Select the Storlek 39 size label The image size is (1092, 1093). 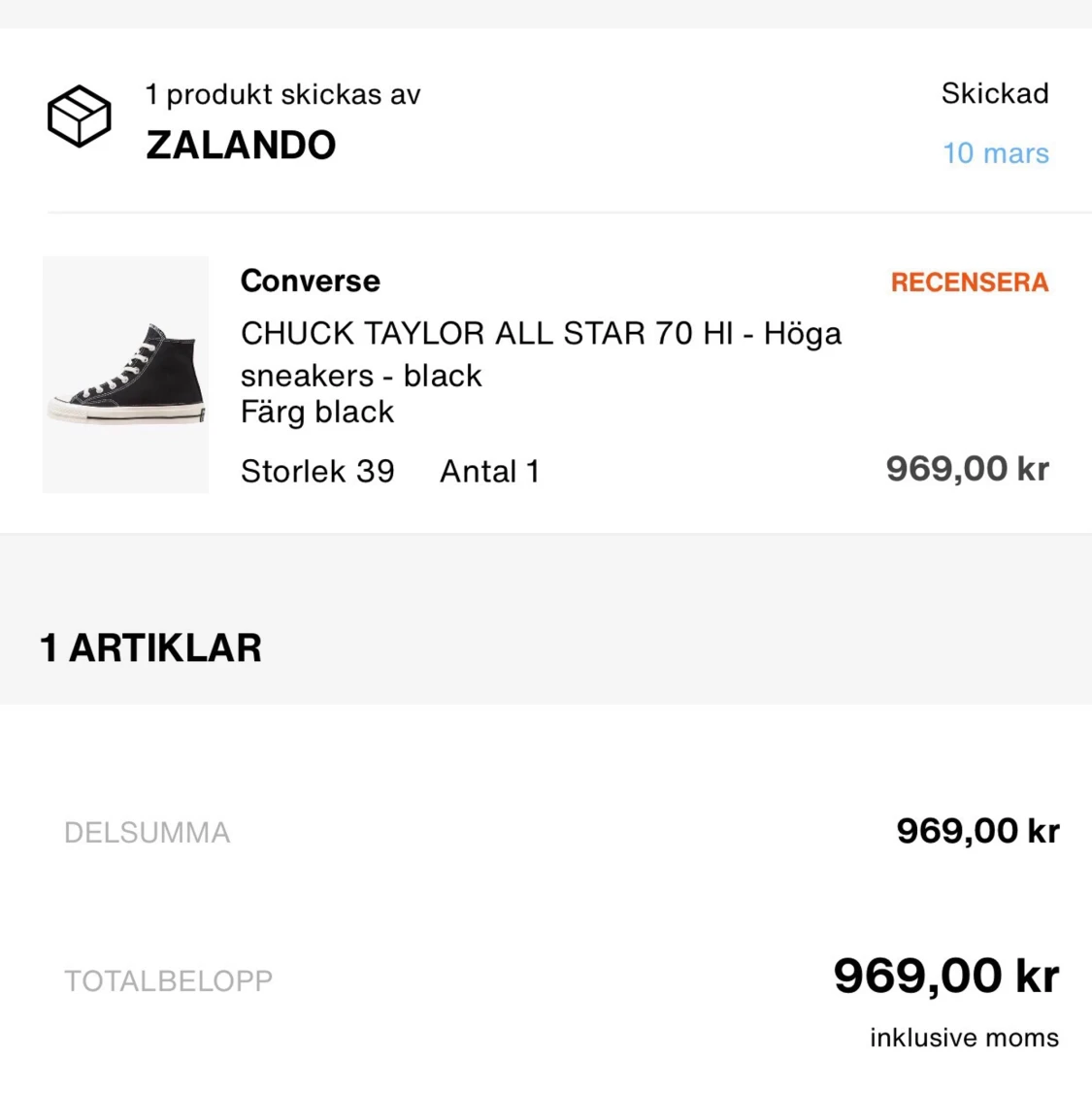pos(317,471)
